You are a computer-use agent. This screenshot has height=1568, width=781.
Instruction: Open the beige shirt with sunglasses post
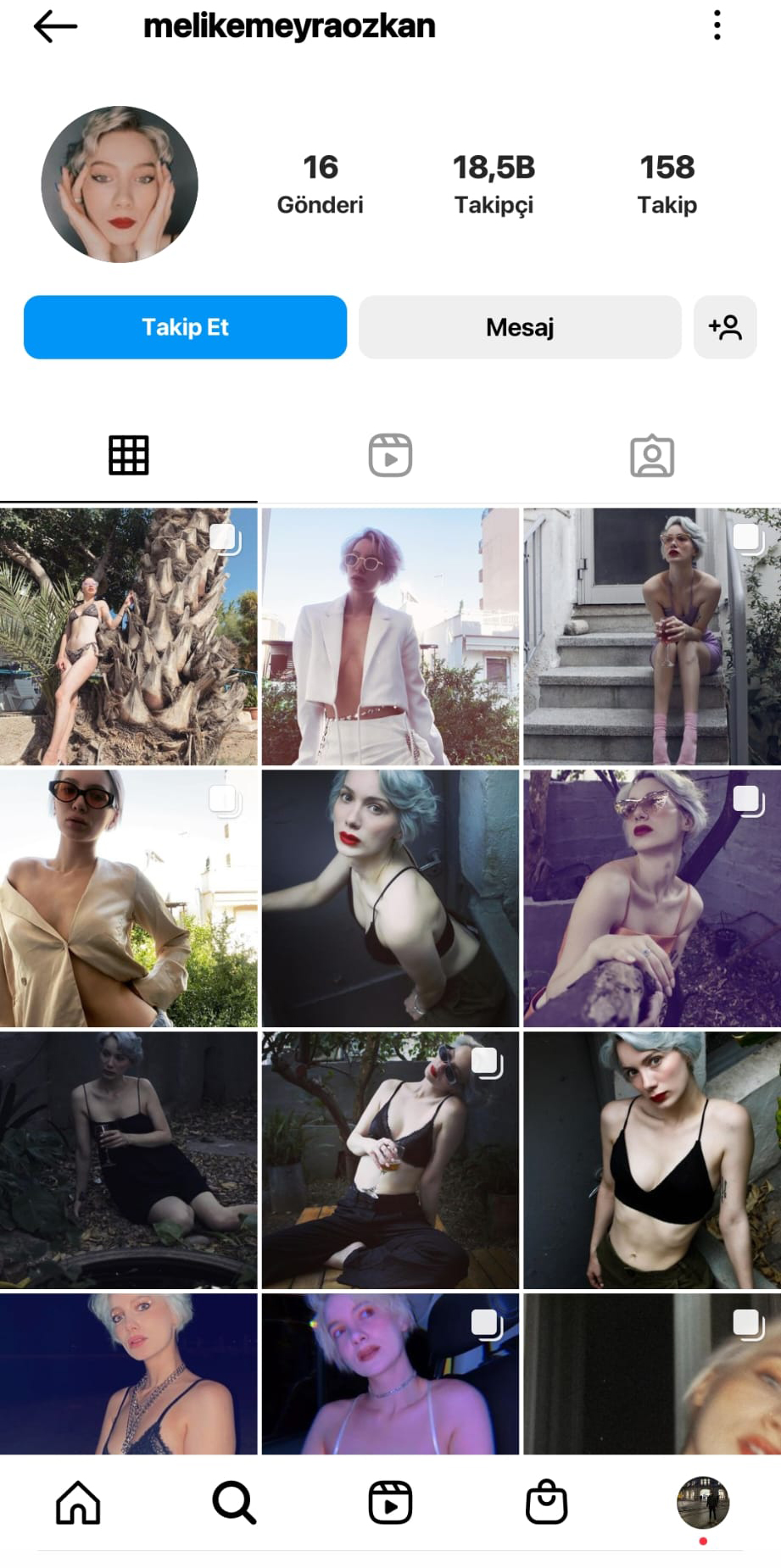[x=128, y=898]
